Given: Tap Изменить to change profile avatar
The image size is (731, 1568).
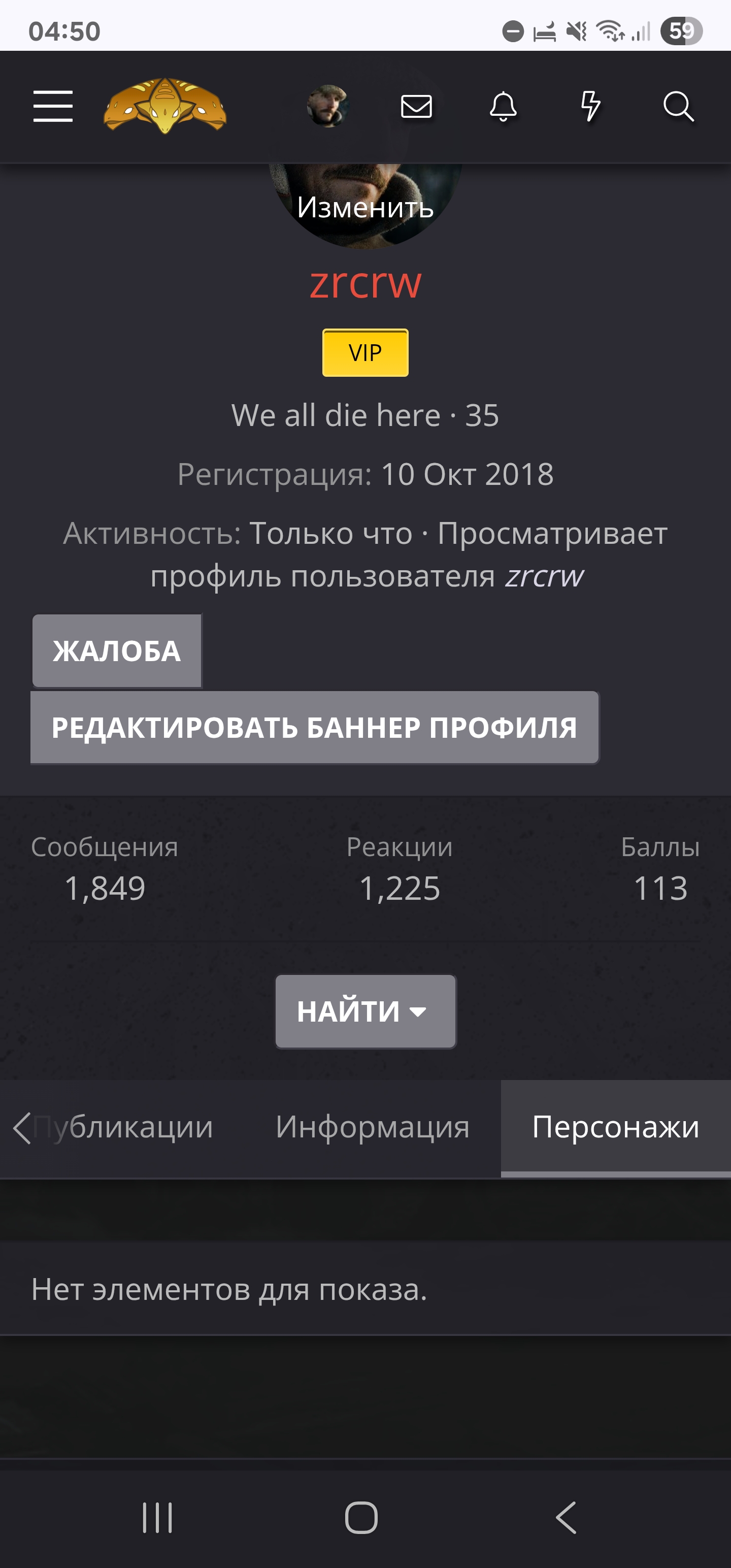Looking at the screenshot, I should 365,208.
